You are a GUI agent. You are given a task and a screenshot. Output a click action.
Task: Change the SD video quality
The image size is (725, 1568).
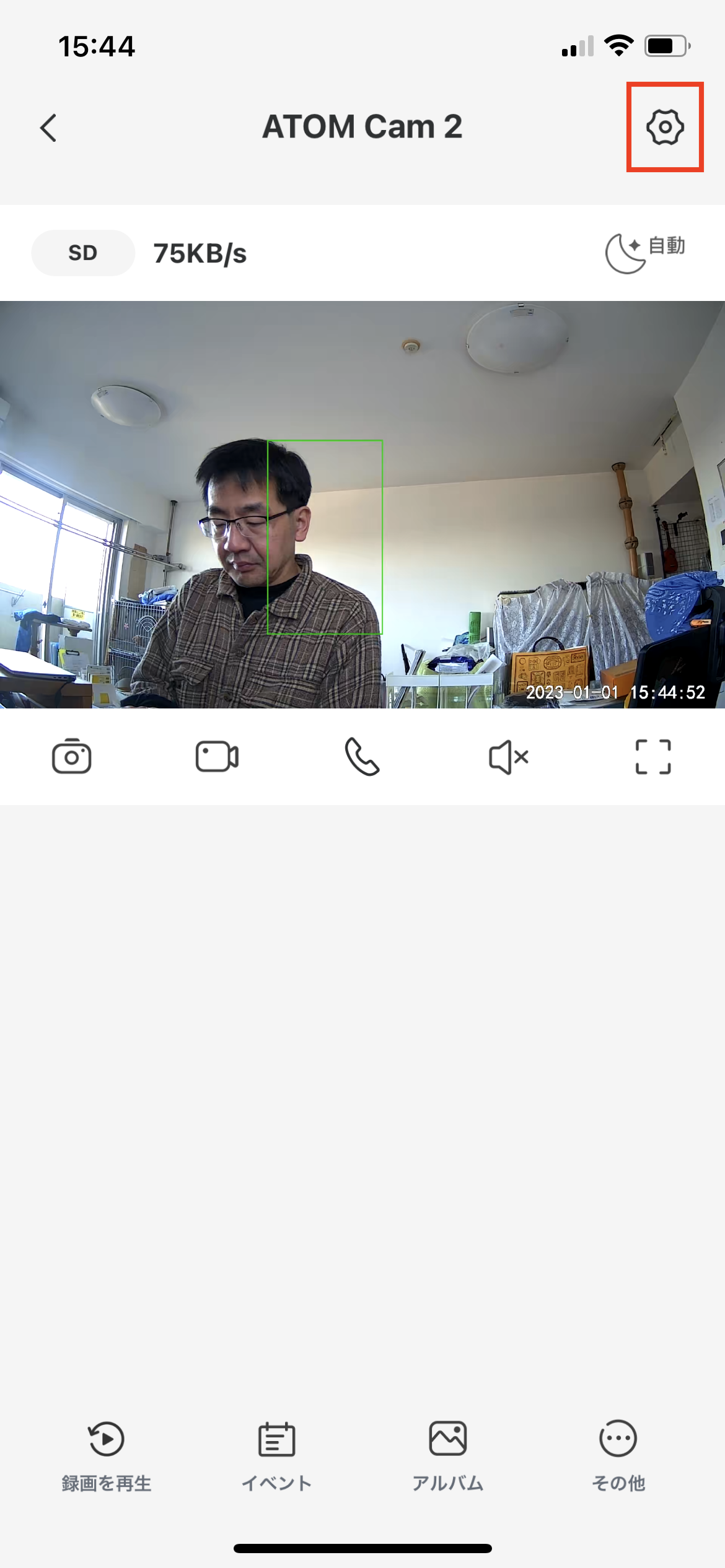(x=83, y=253)
